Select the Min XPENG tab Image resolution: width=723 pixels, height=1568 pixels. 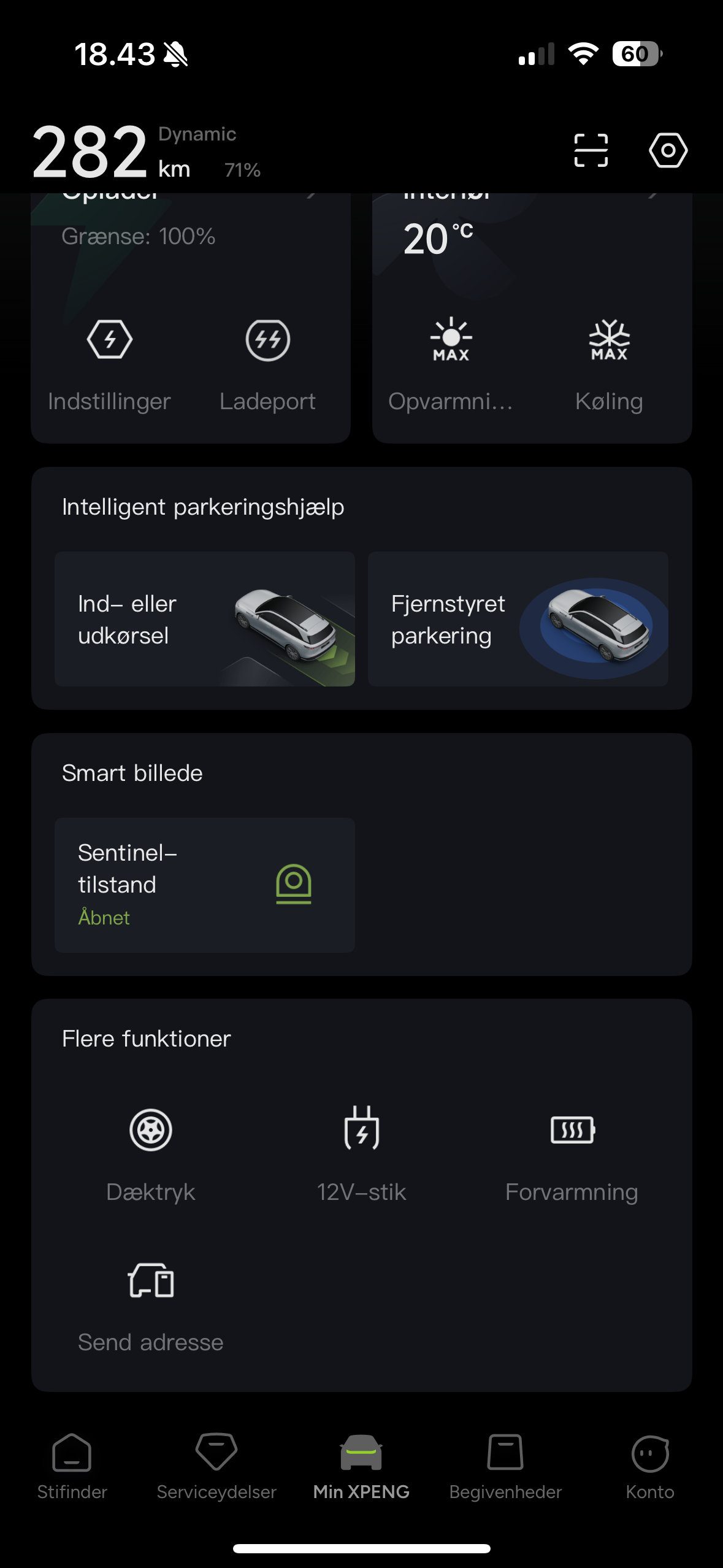tap(361, 1466)
